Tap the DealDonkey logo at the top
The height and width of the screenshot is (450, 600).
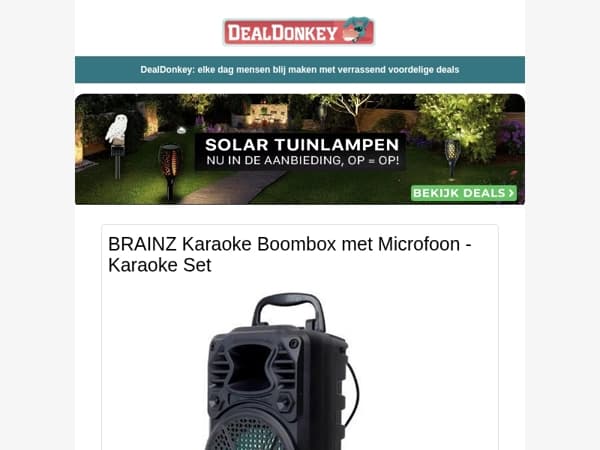[x=299, y=31]
